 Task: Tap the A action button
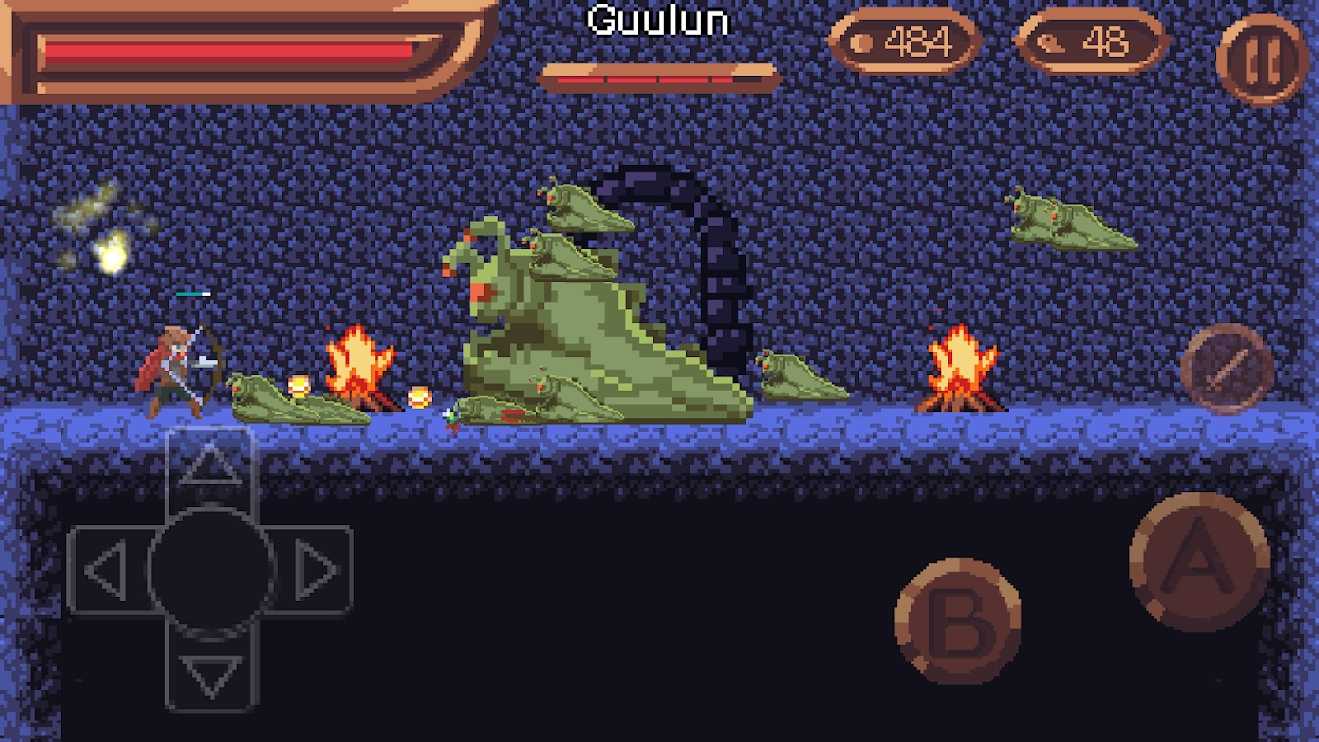(1199, 561)
